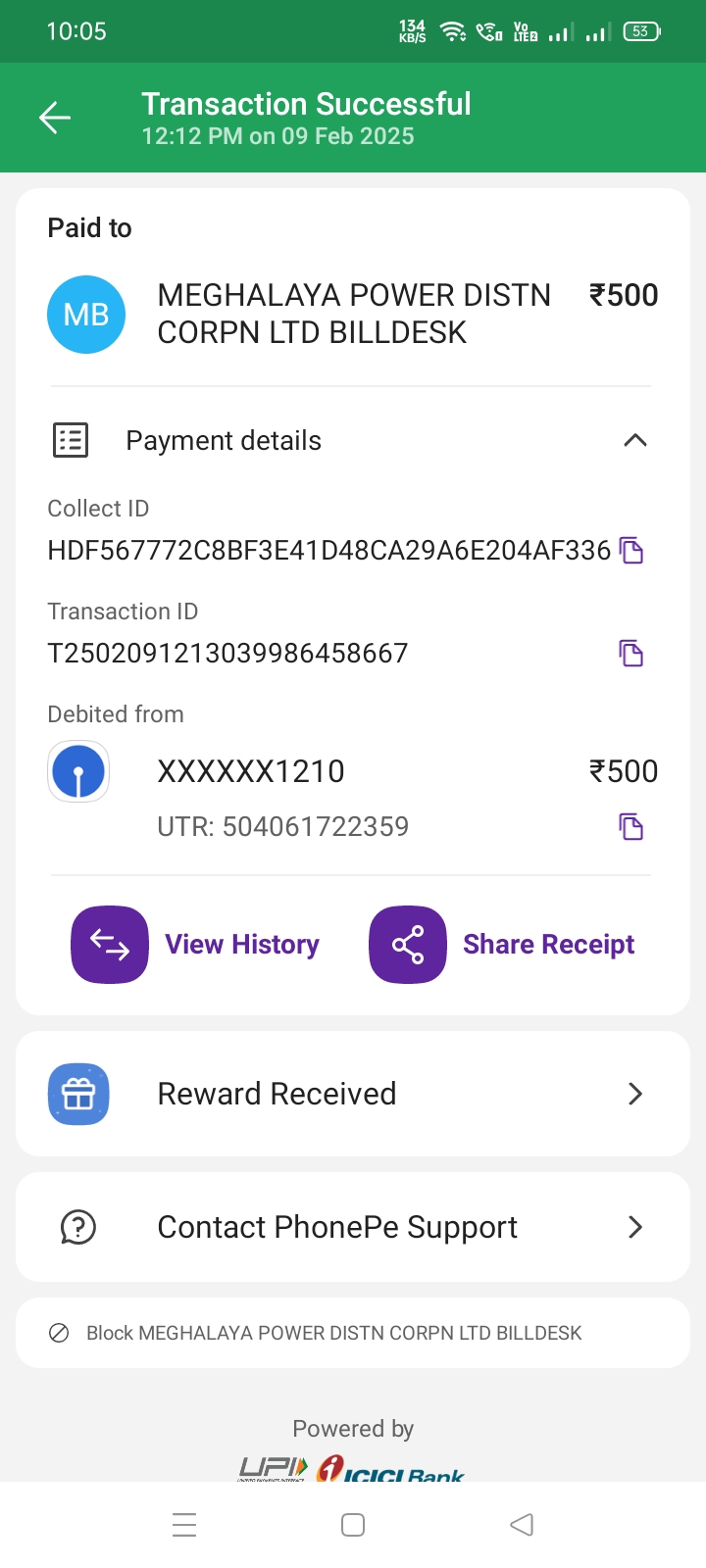Copy the UTR number

631,826
